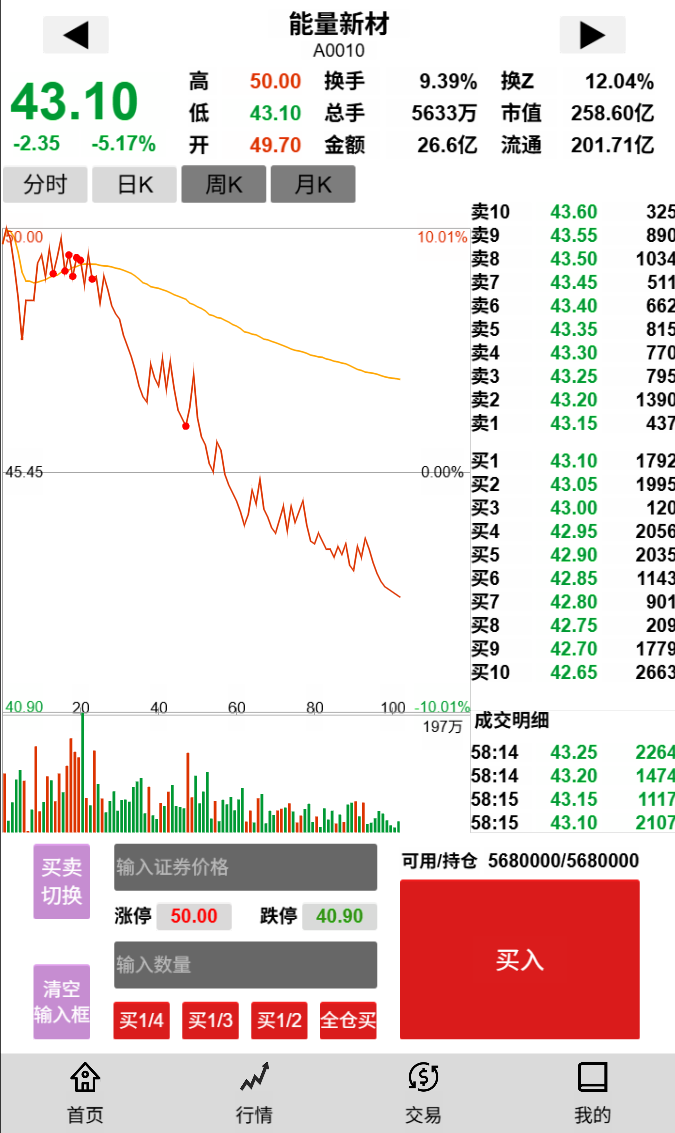Fill in the 涨停 price 50.00
The height and width of the screenshot is (1133, 675).
coord(194,917)
